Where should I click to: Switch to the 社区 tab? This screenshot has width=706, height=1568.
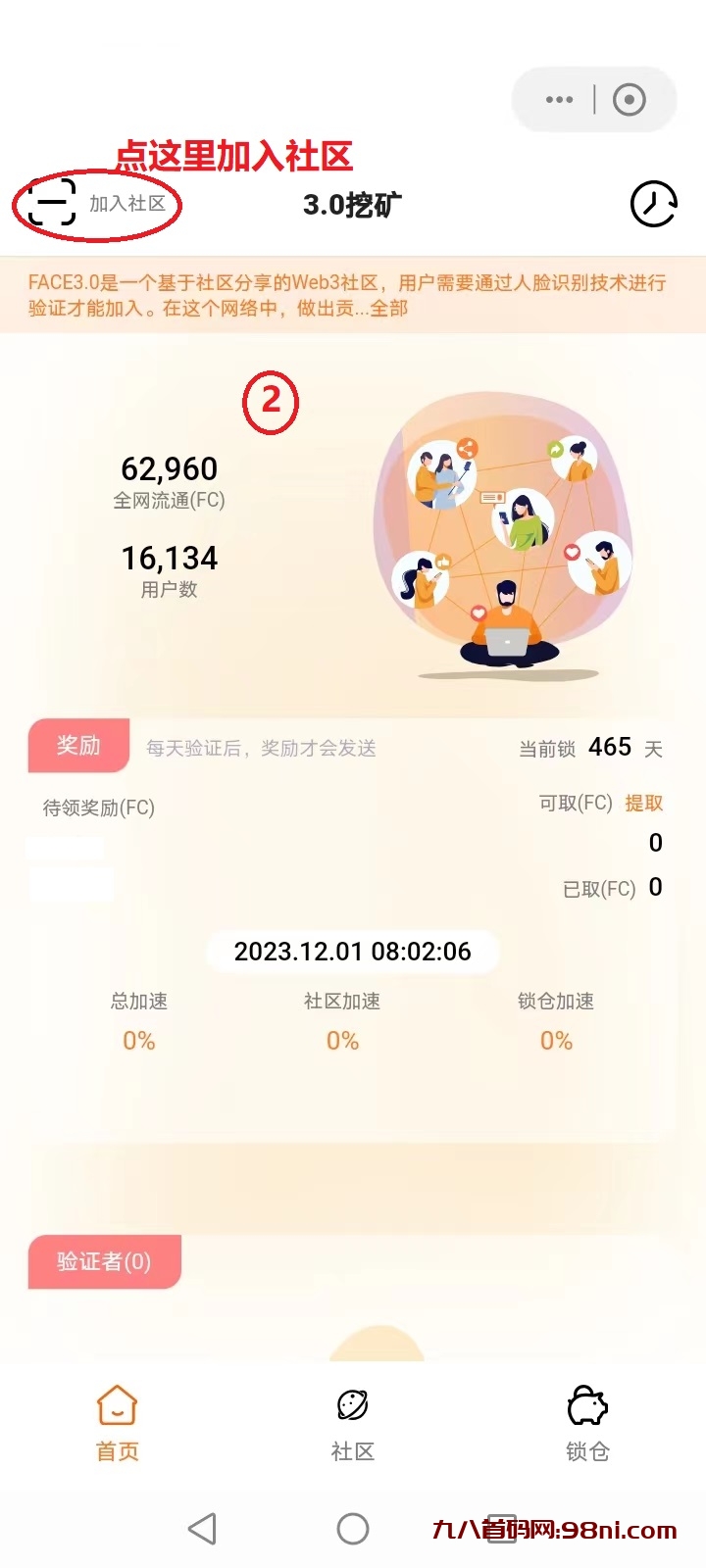point(353,1423)
